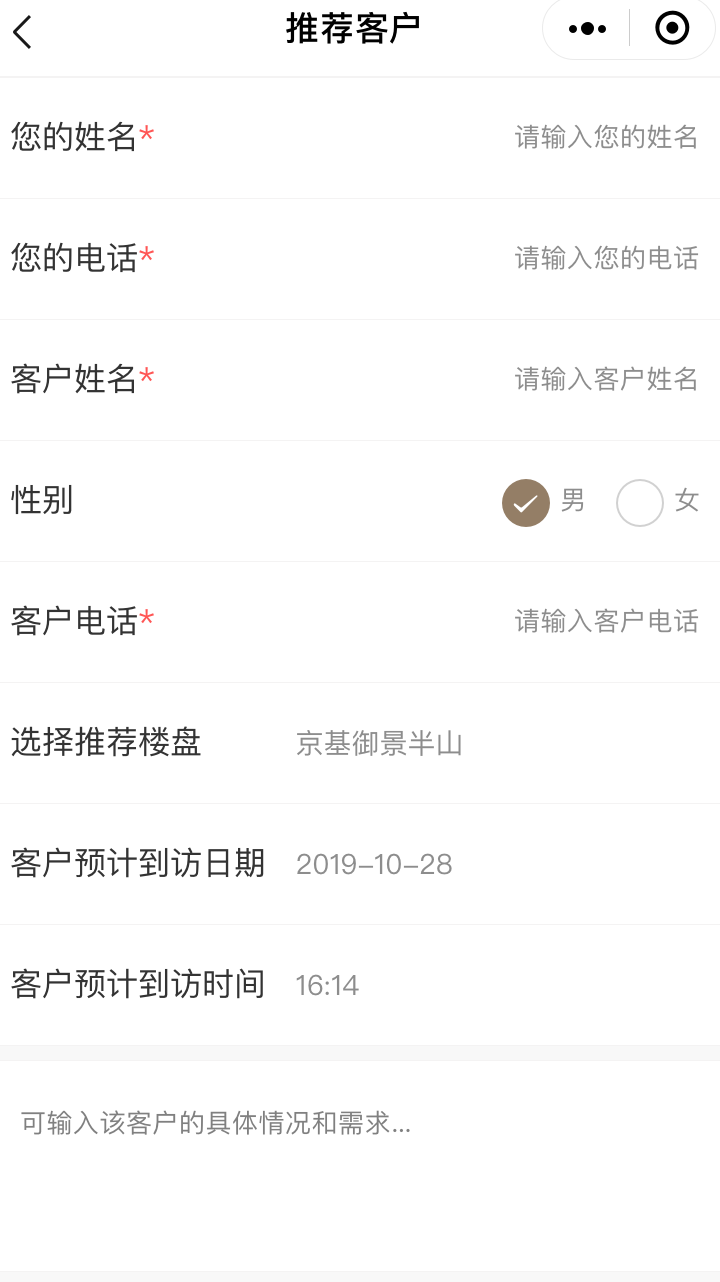Change the visit time 16:14

328,986
